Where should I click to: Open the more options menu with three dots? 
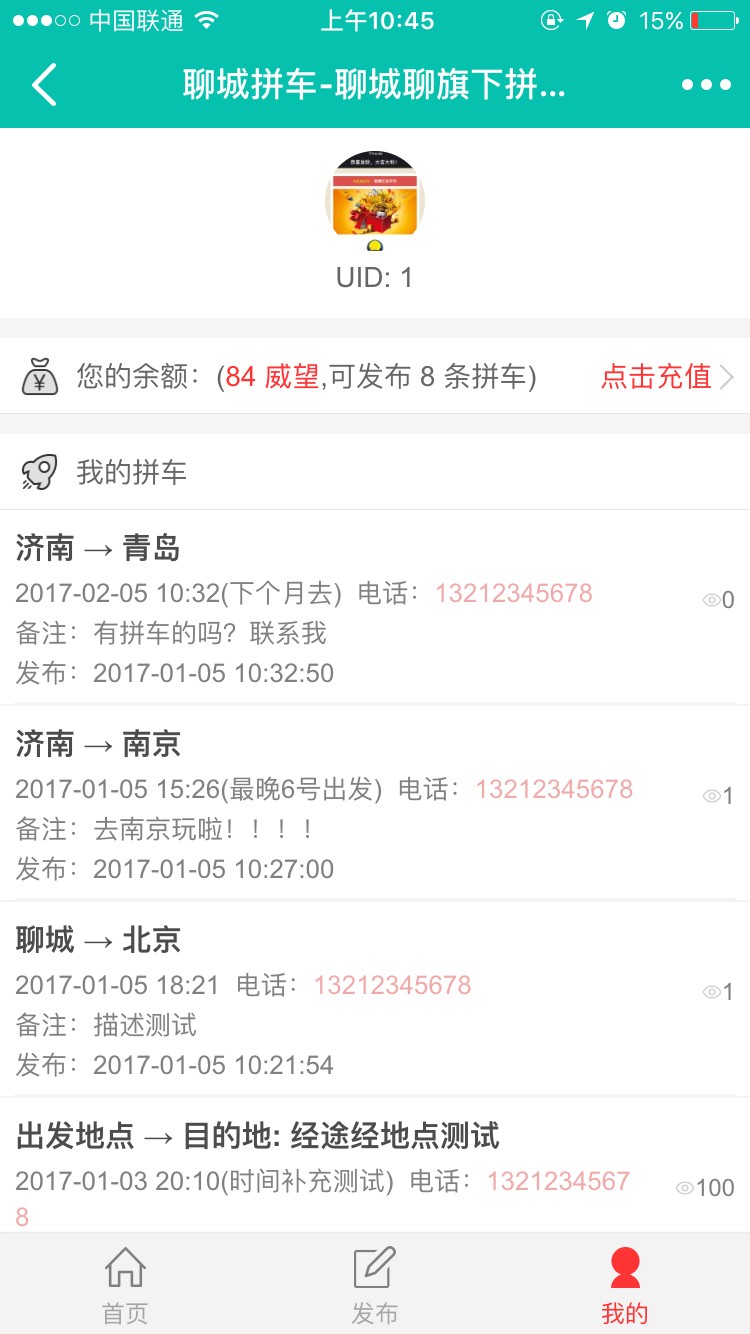(708, 85)
